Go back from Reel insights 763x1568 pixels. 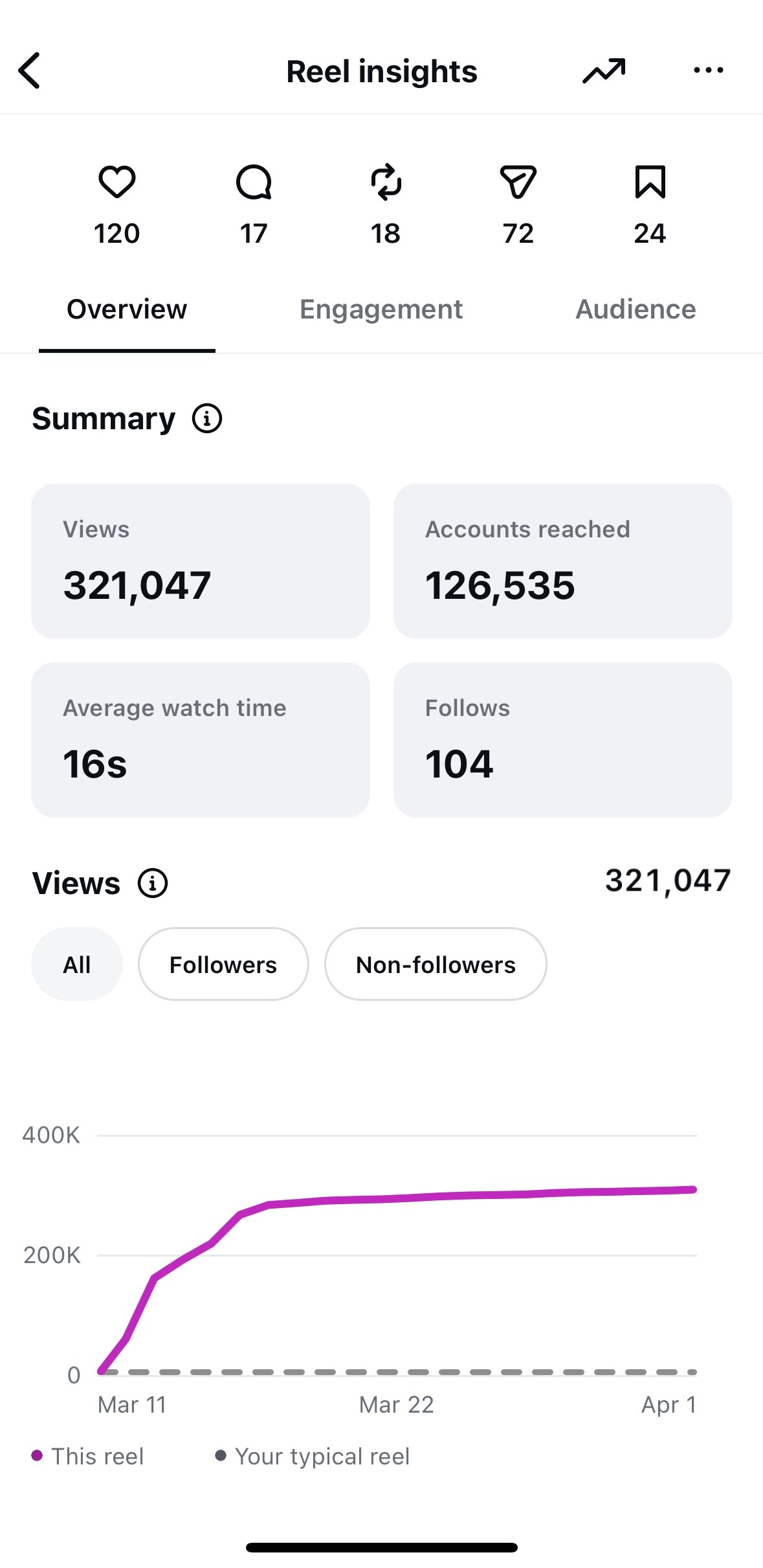30,70
